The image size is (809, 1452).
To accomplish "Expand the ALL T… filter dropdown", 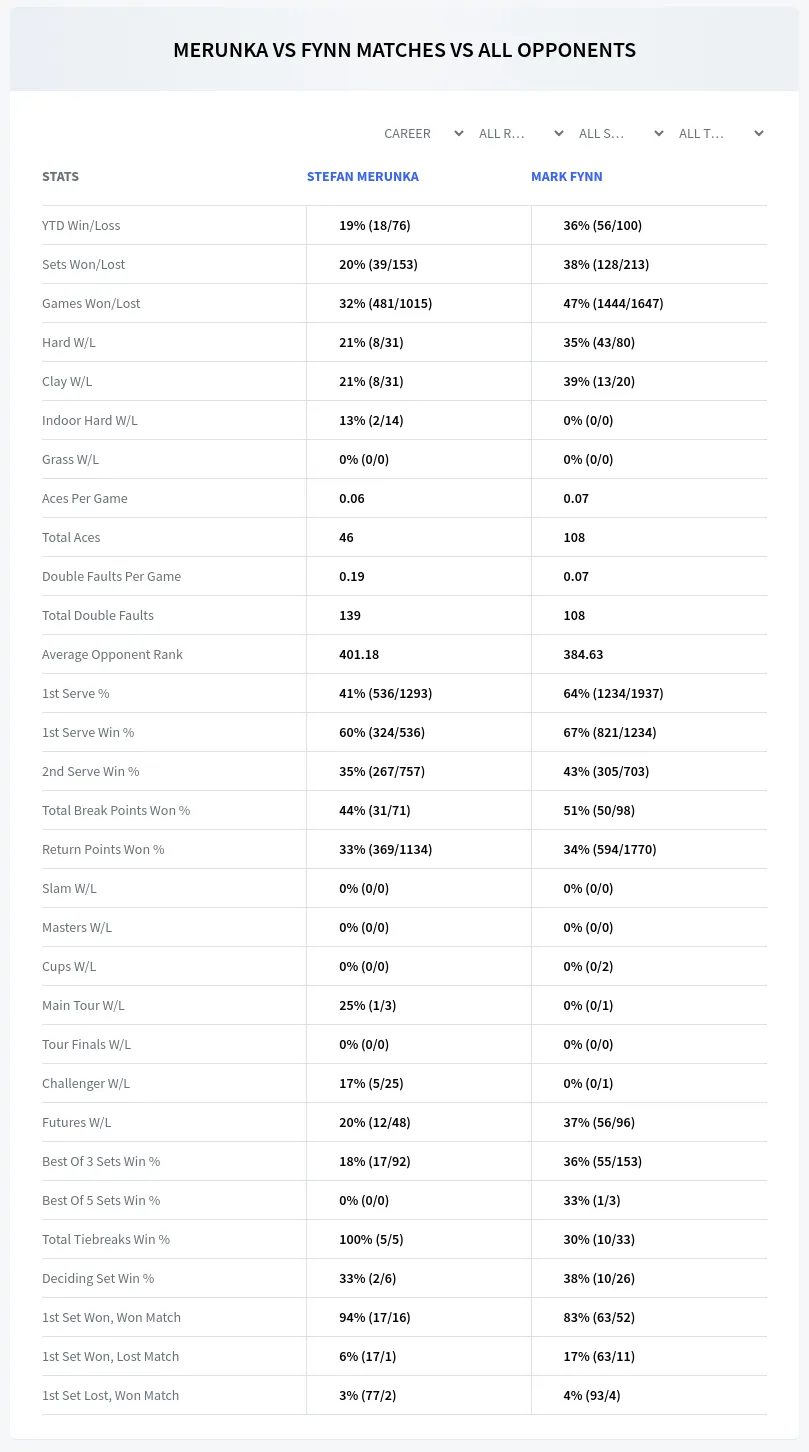I will 721,133.
